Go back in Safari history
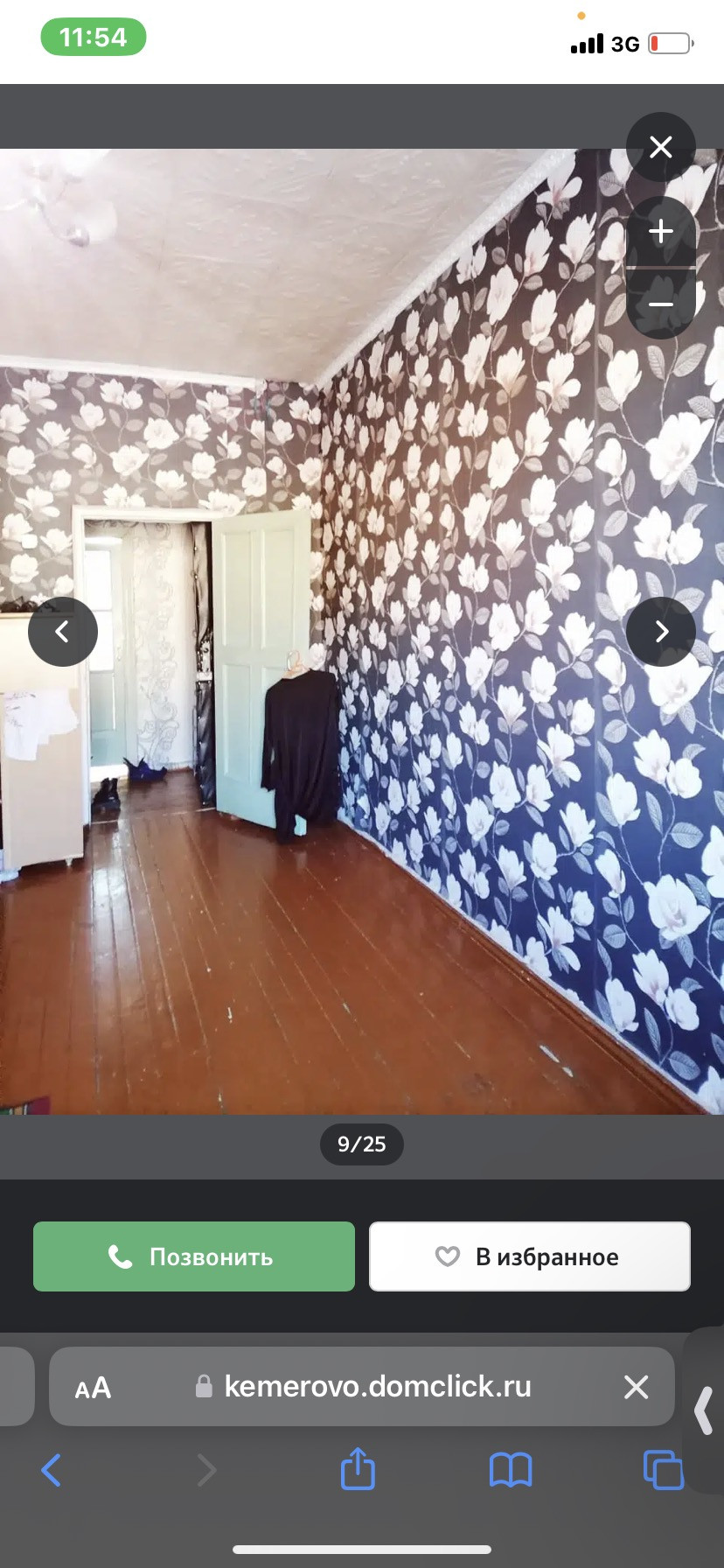This screenshot has height=1568, width=724. coord(51,1470)
